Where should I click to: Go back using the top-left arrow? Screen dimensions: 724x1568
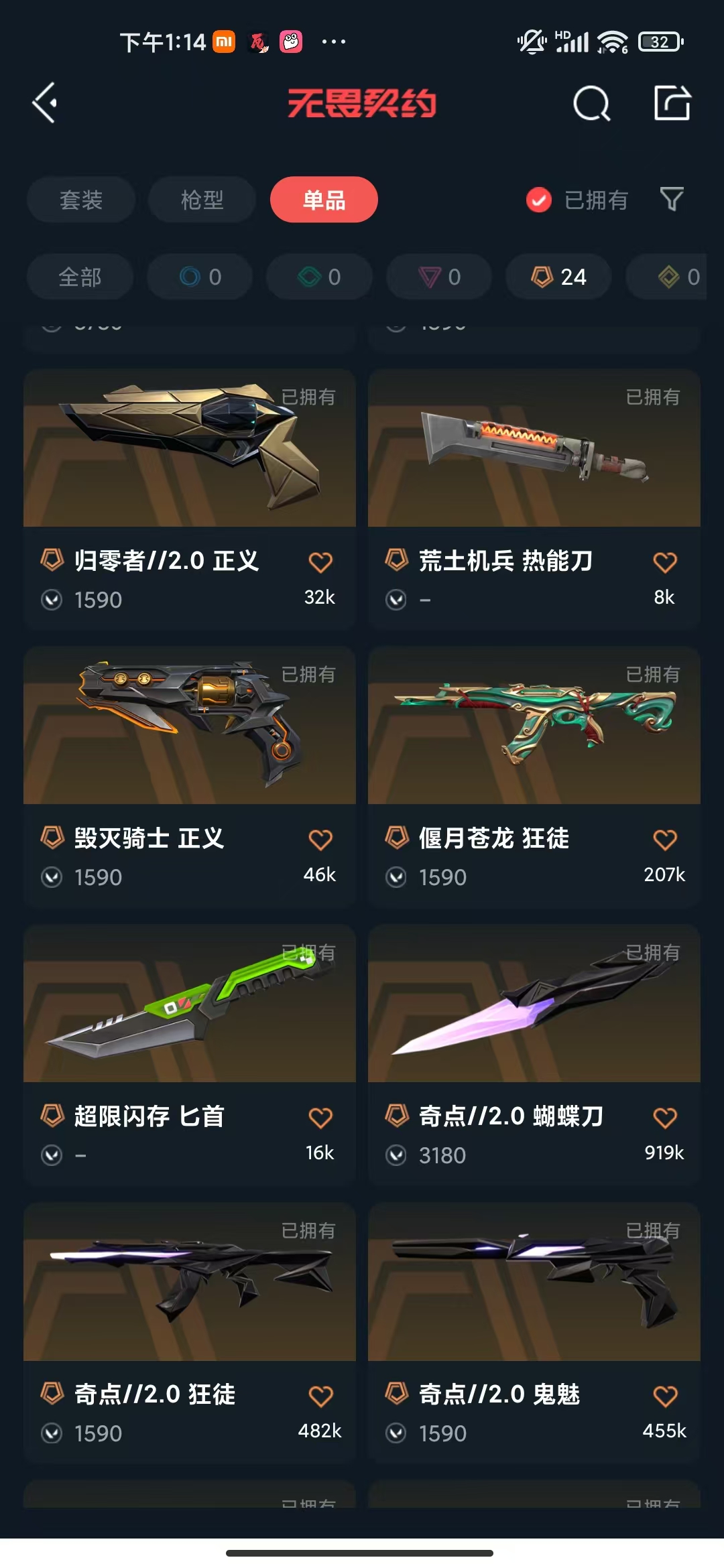click(x=45, y=103)
